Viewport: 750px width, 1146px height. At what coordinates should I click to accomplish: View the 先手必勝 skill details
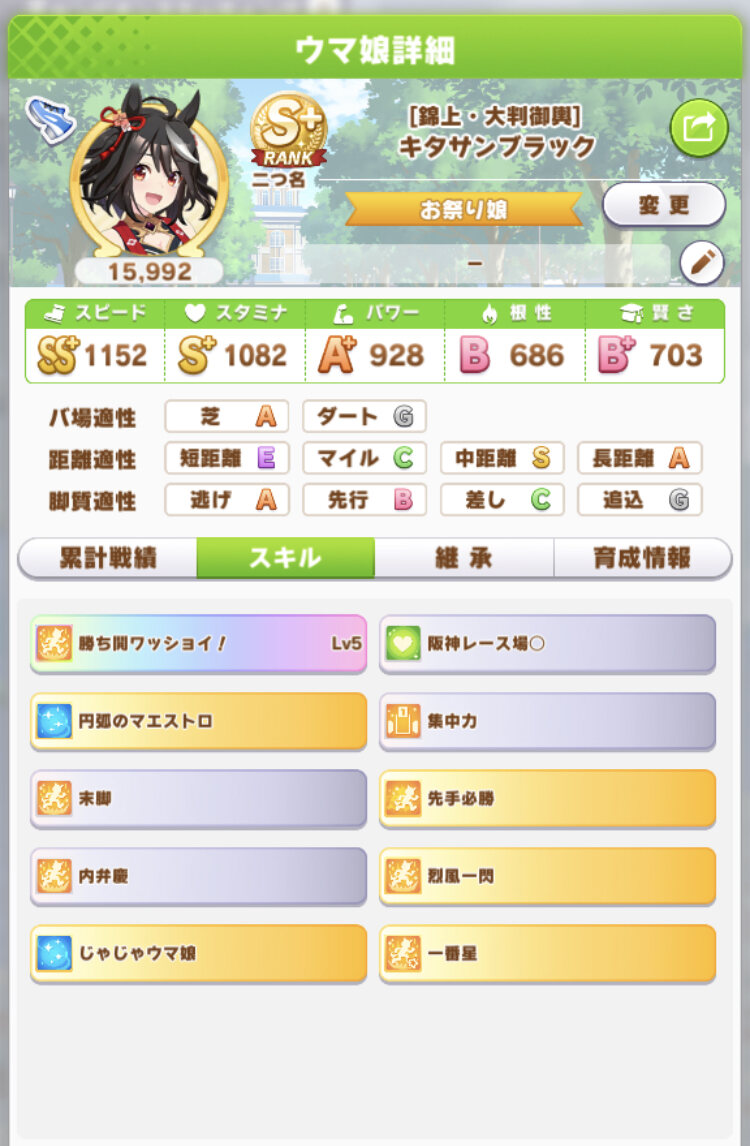coord(547,798)
